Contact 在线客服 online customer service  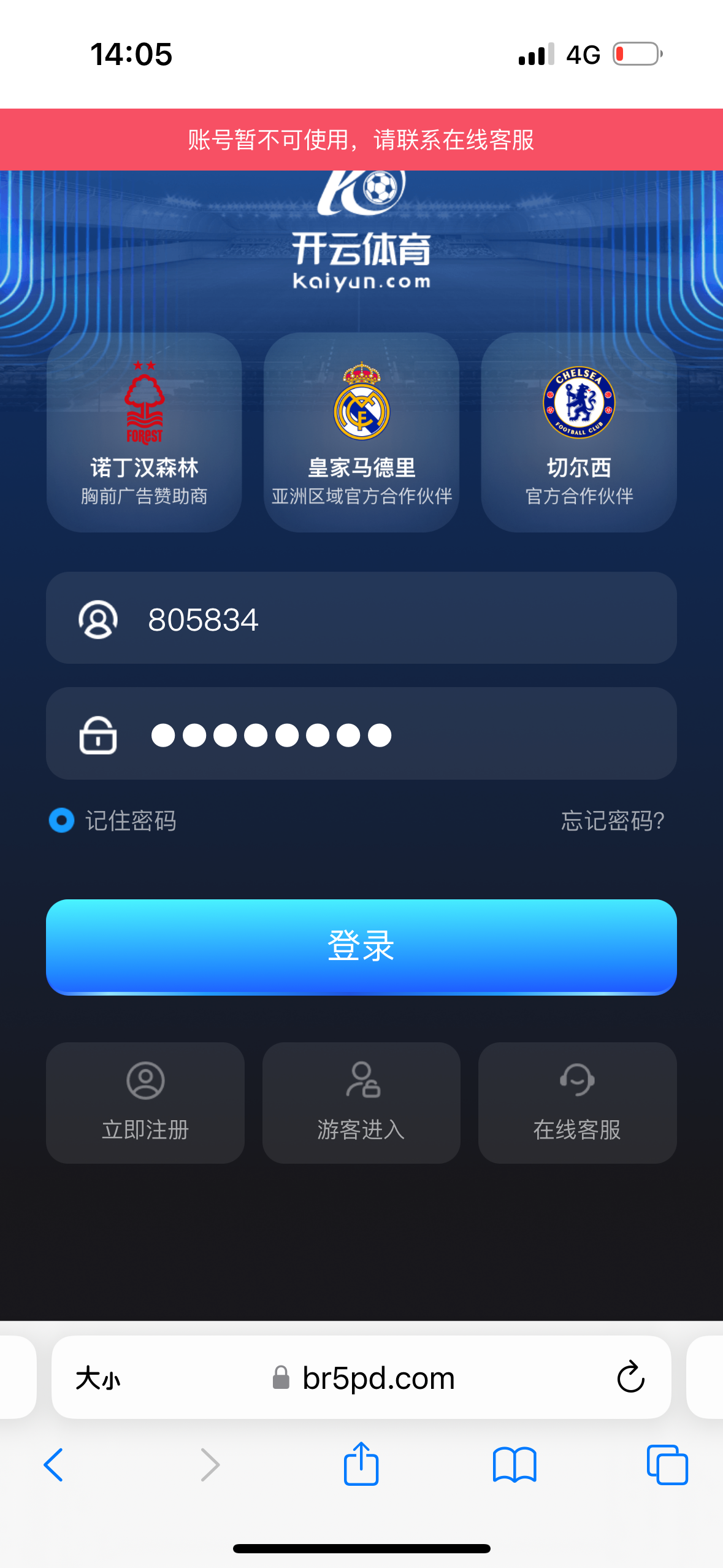point(577,1102)
